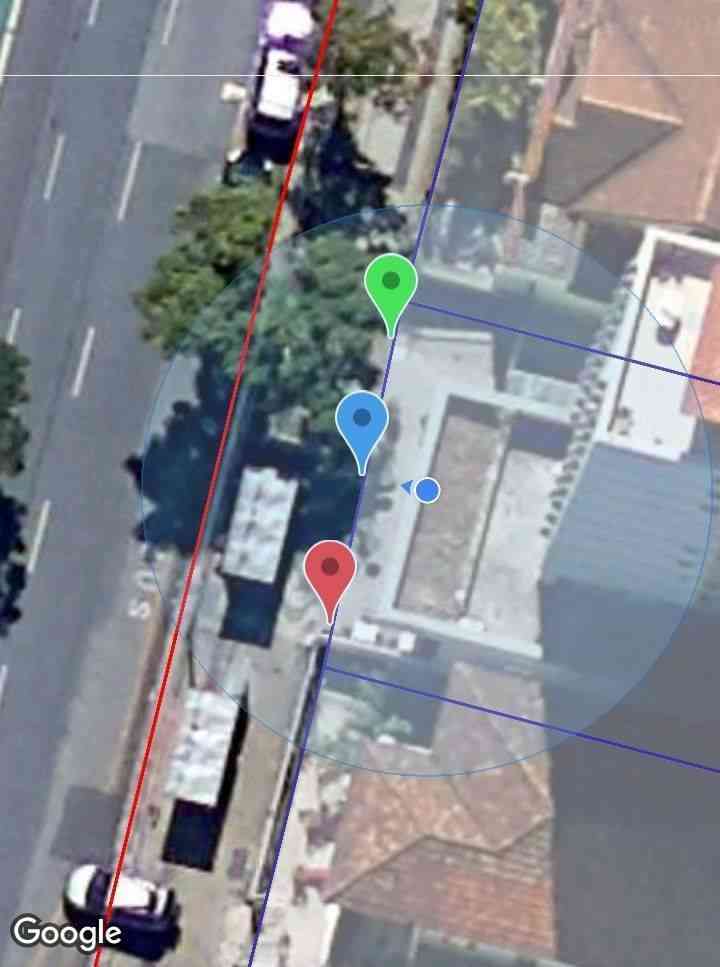Tap the blue current-location dot

tap(427, 490)
